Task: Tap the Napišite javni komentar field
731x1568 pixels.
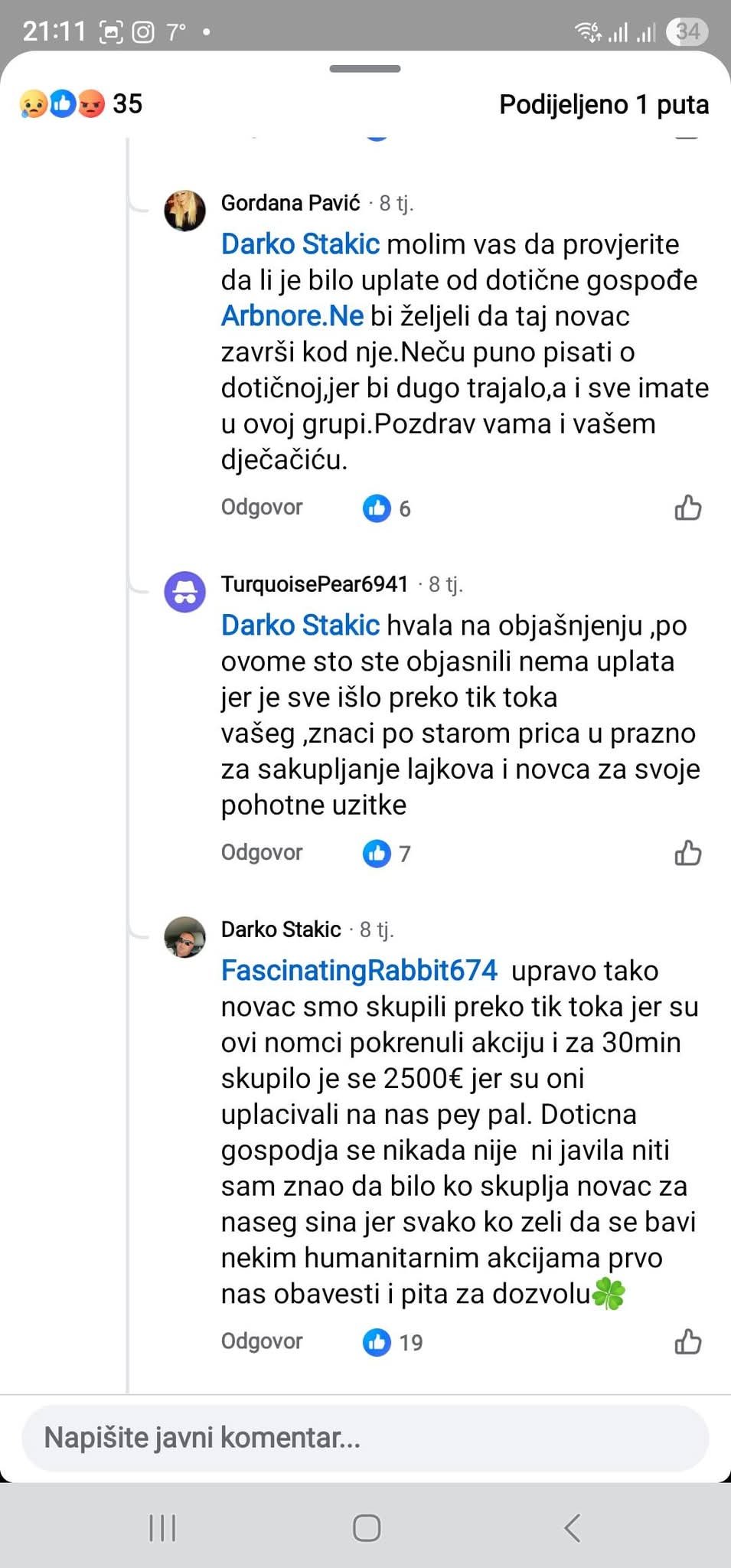Action: 365,1437
